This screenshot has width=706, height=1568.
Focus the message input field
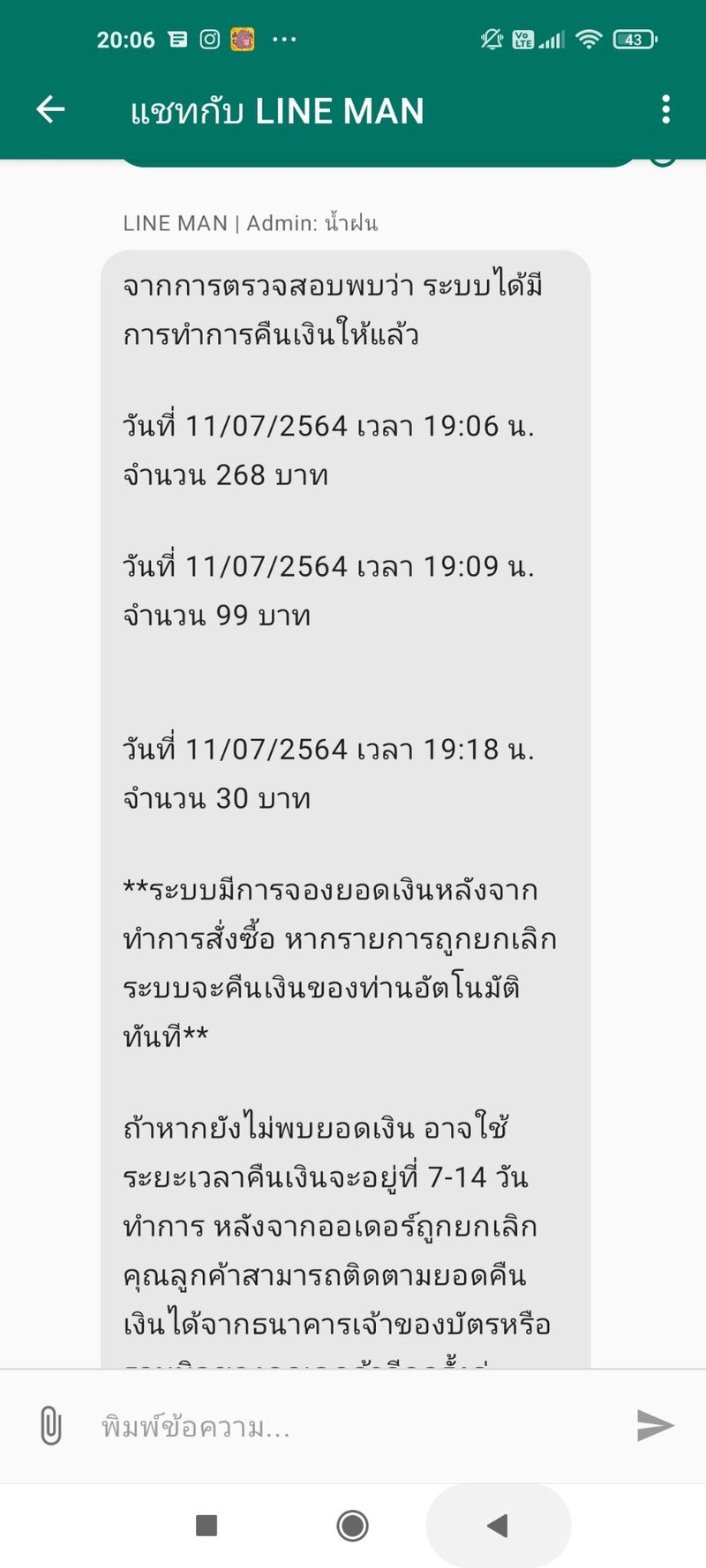point(353,1426)
